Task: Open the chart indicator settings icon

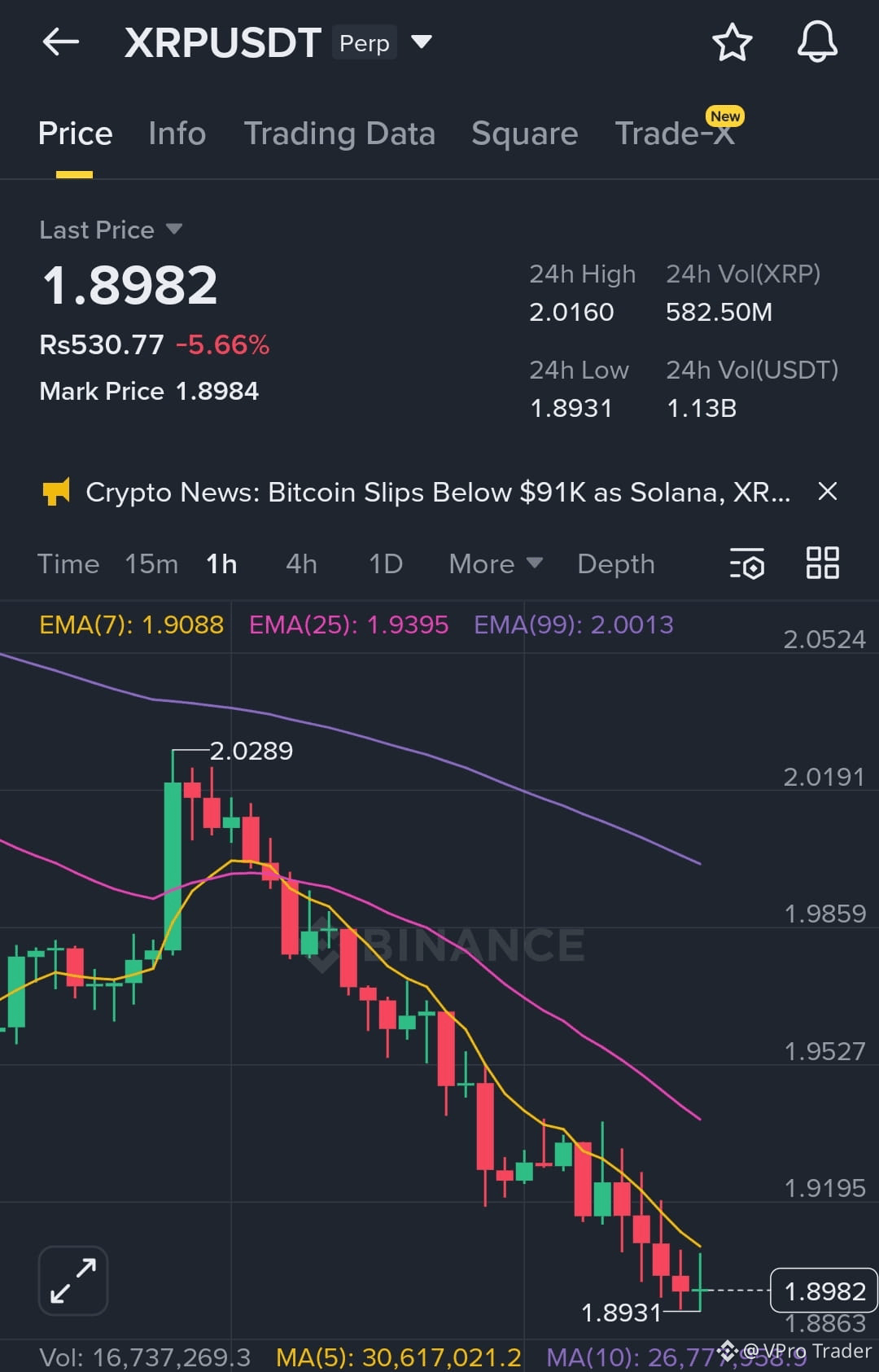Action: coord(747,563)
